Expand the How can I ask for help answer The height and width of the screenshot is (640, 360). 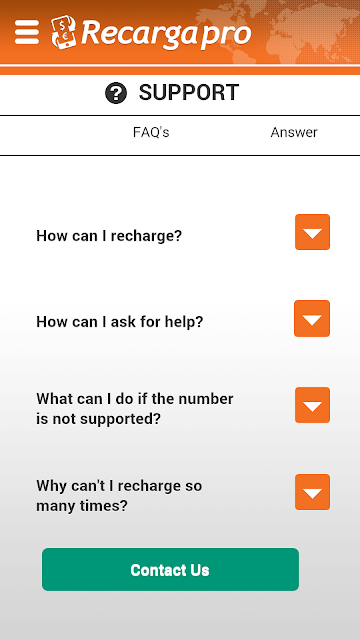click(312, 318)
